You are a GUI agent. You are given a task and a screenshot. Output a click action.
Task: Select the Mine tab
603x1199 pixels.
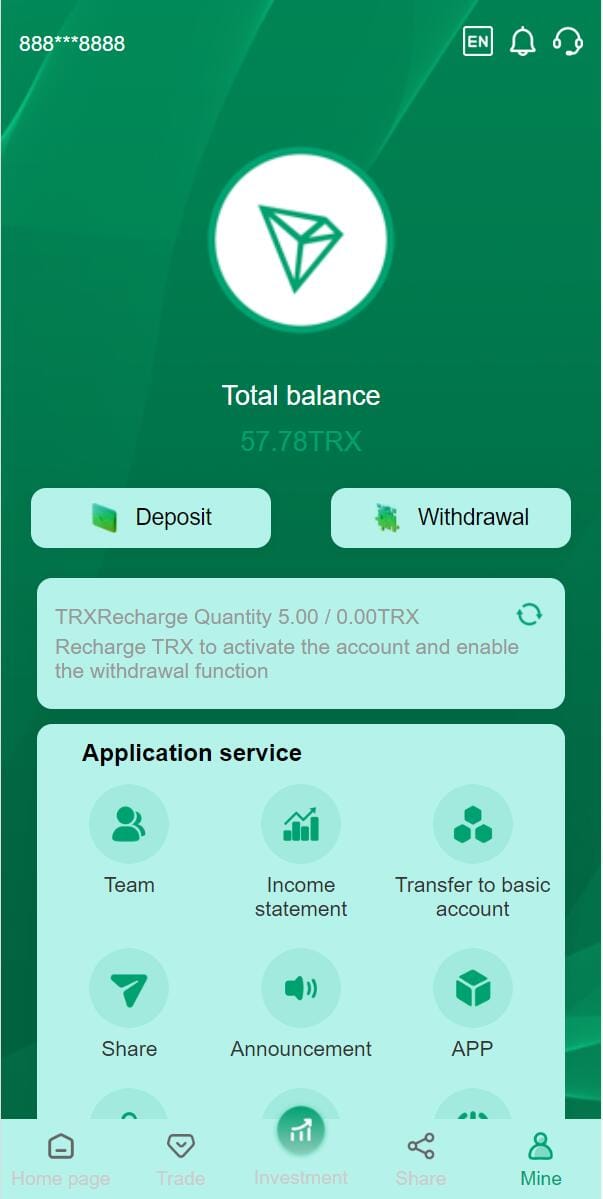(541, 1158)
